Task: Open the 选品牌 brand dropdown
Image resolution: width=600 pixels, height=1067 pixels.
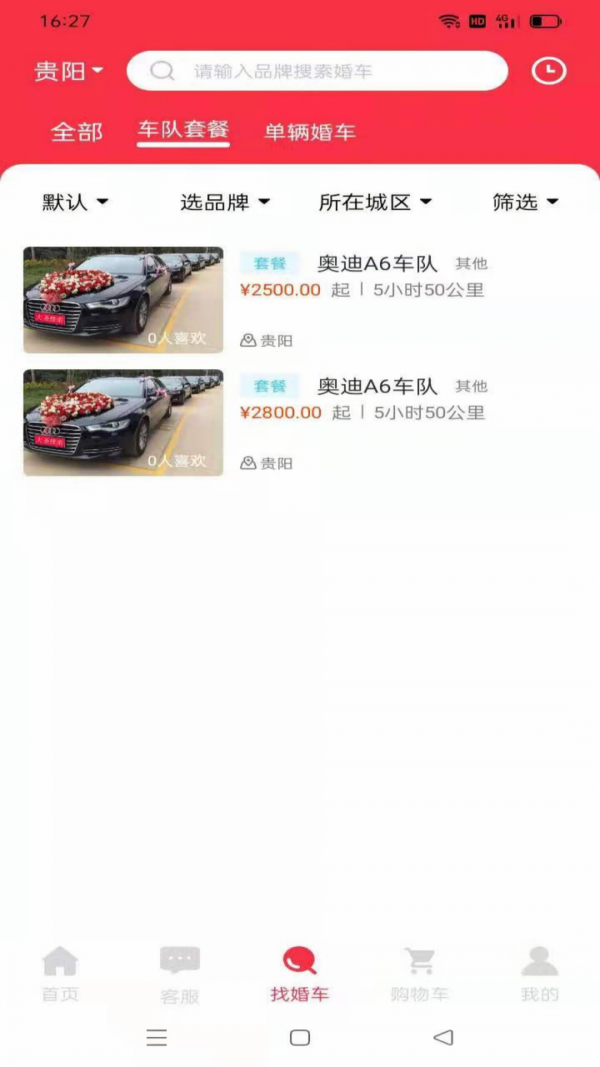Action: [225, 203]
